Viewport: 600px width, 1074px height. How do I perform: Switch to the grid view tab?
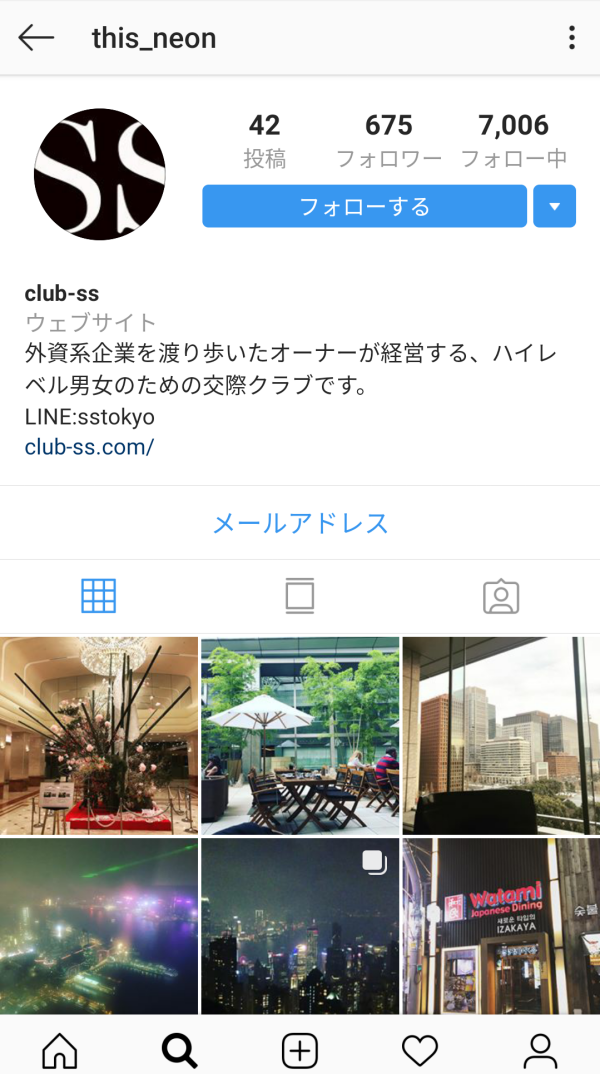(99, 596)
